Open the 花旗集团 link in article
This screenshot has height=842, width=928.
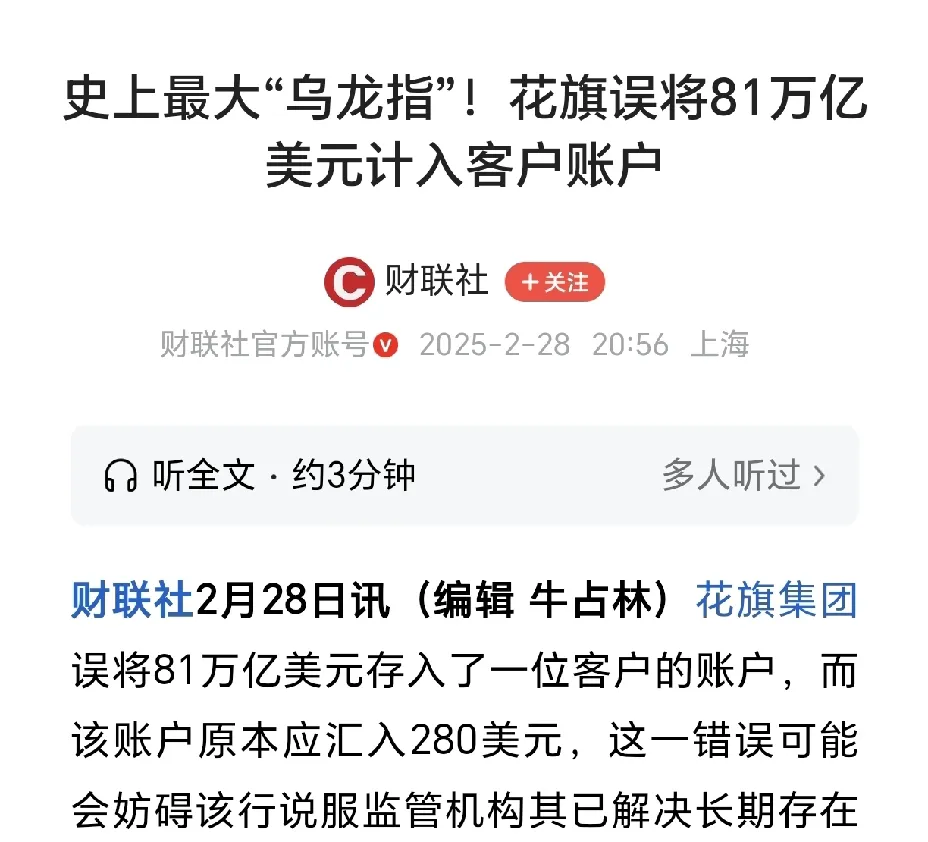[x=776, y=602]
